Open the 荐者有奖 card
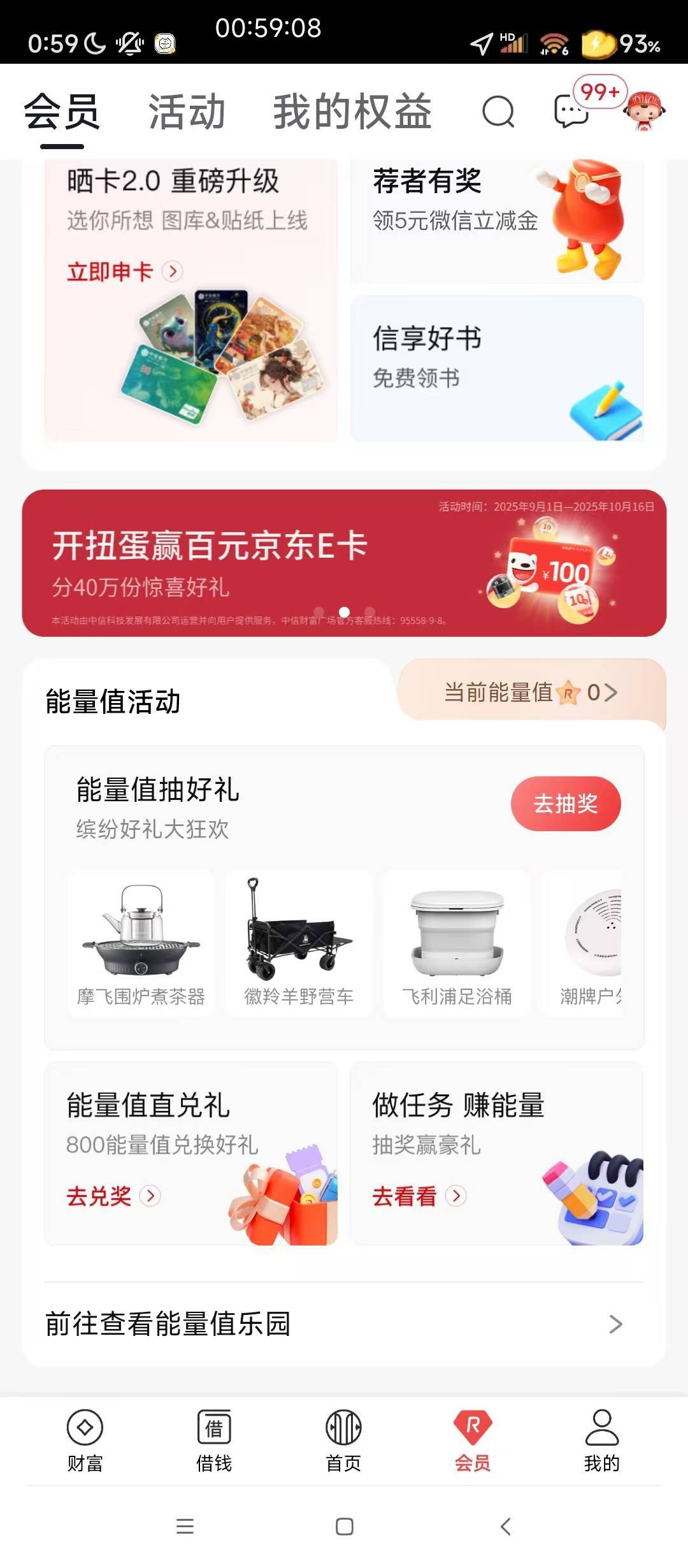Viewport: 688px width, 1568px height. pyautogui.click(x=497, y=221)
